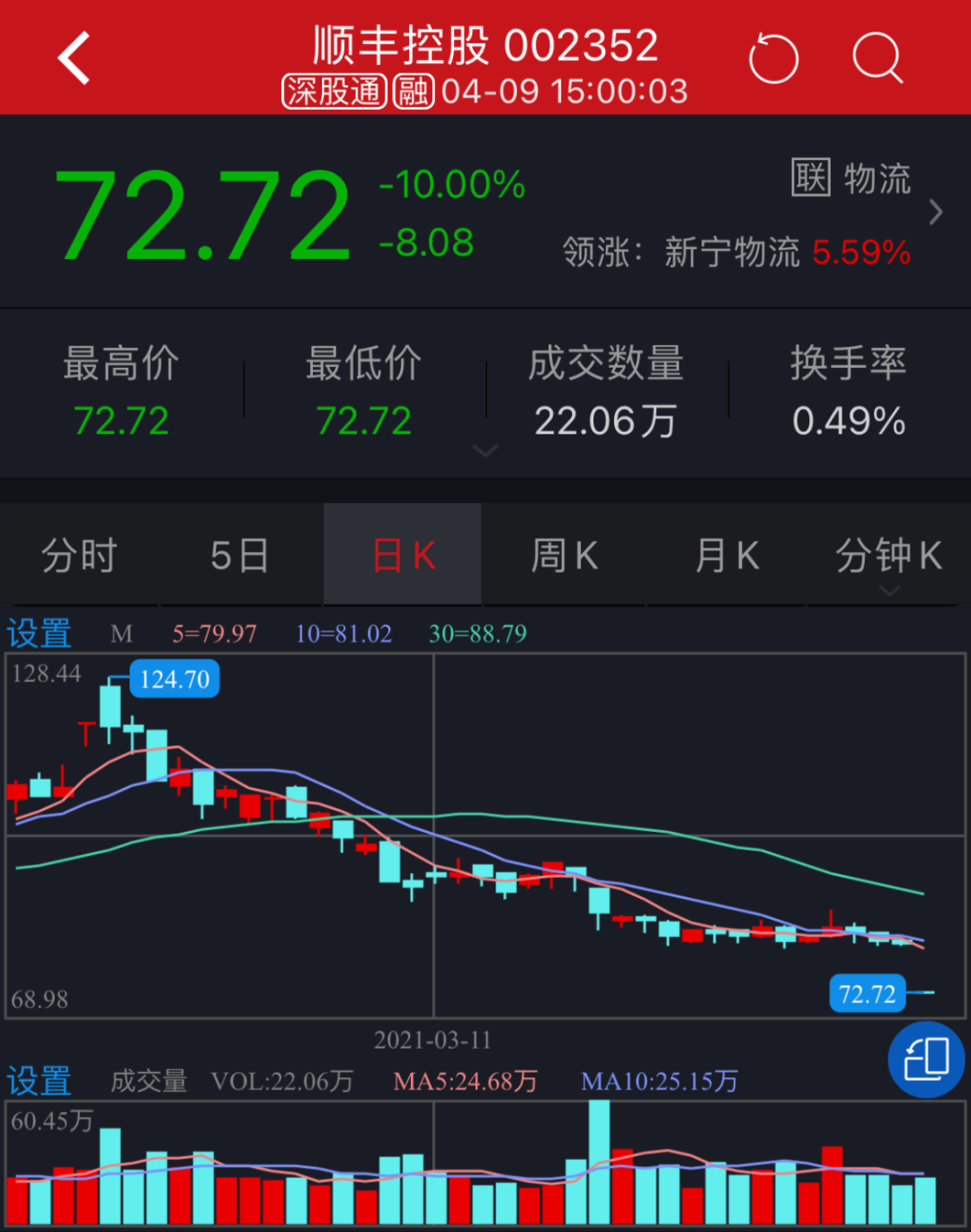
Task: Expand more quote details chevron
Action: [485, 451]
